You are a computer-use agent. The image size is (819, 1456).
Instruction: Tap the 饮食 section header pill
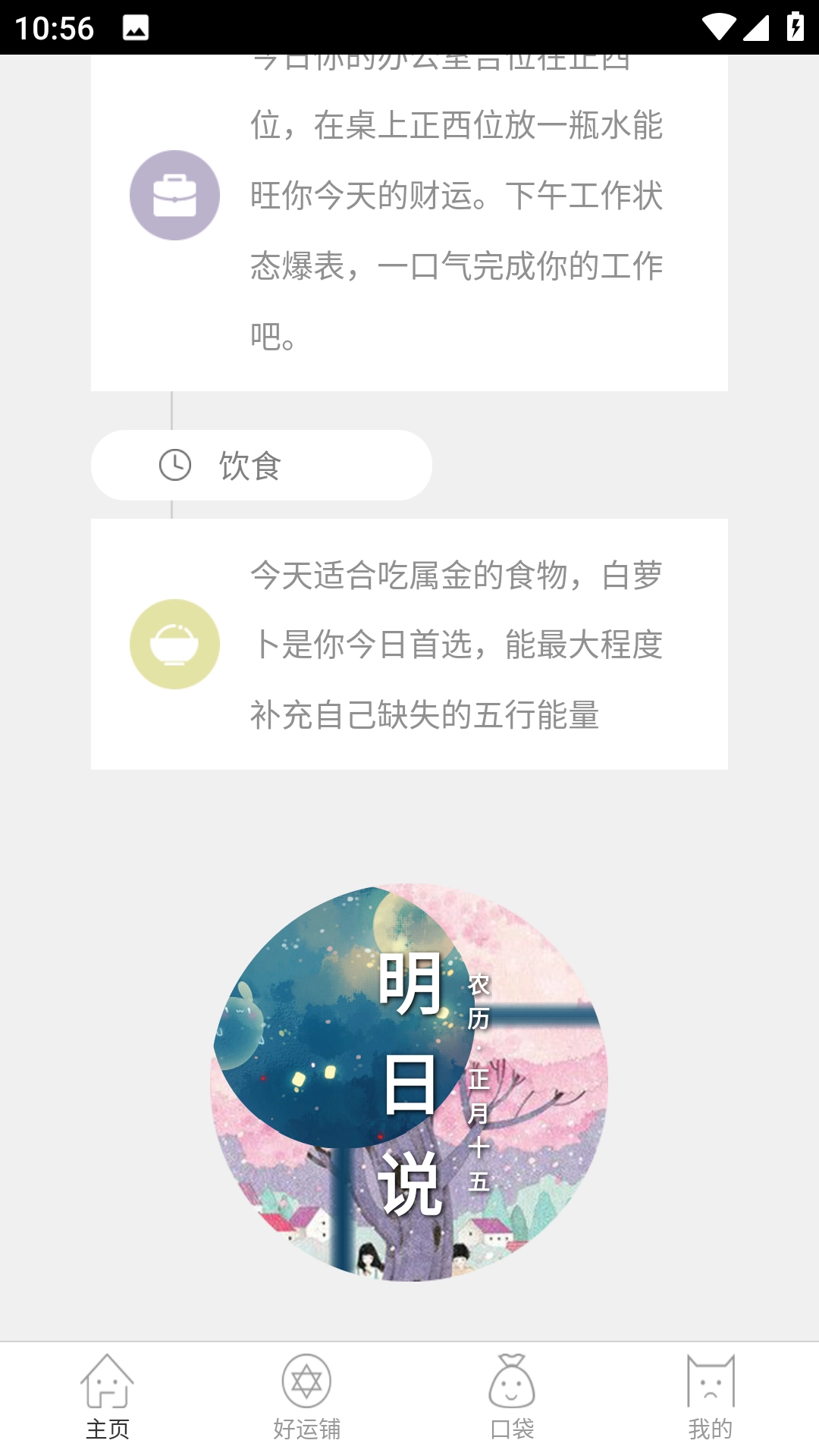(x=262, y=465)
